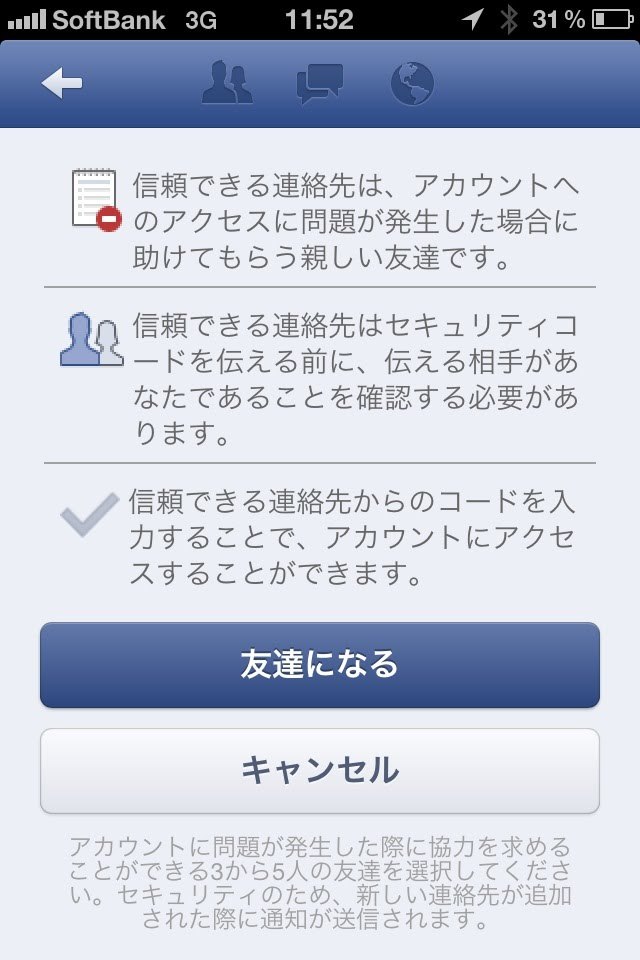Select the キャンセル button
Screen dimensions: 640x960
click(x=320, y=770)
